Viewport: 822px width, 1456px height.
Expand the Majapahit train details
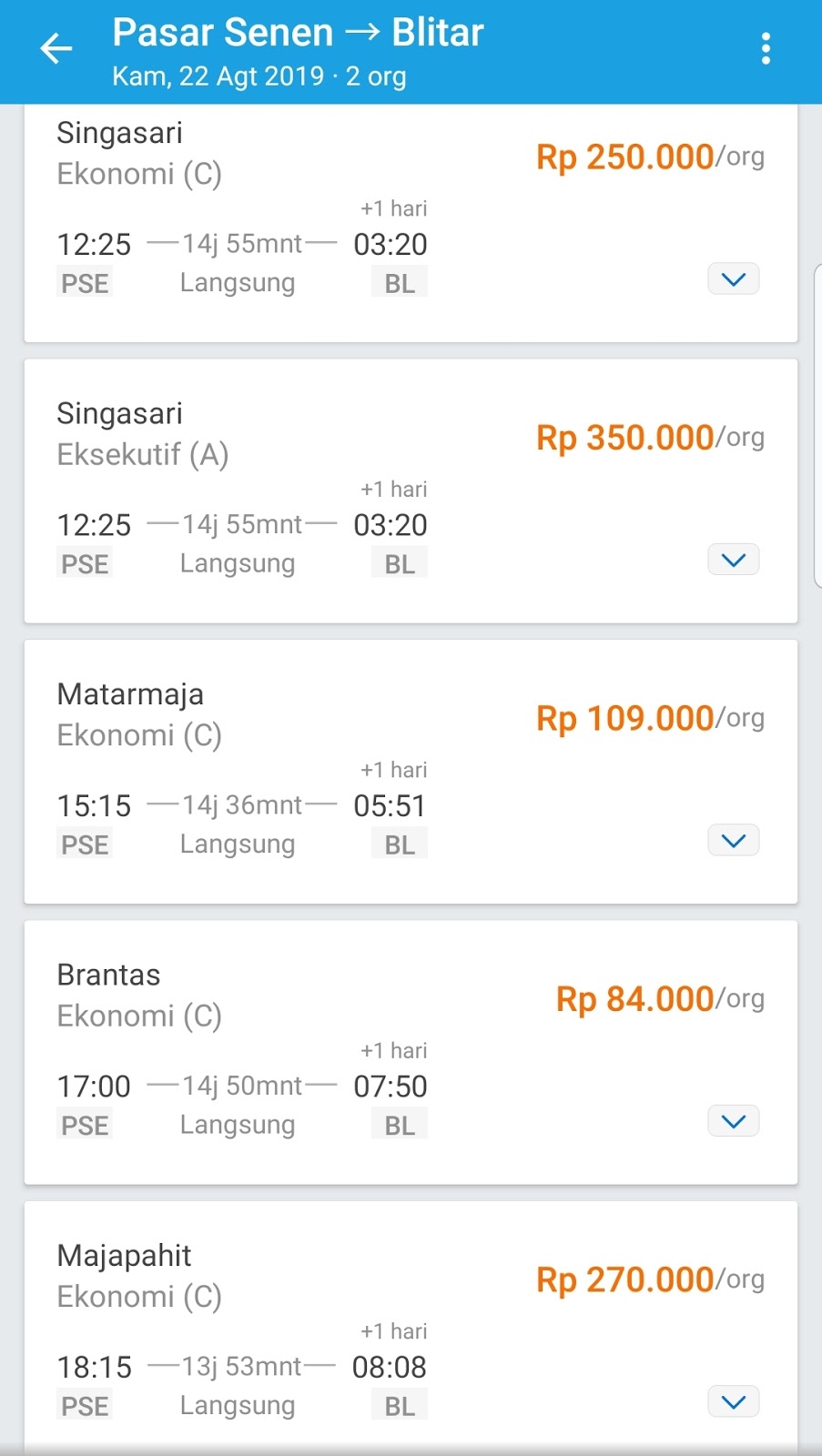point(733,1402)
